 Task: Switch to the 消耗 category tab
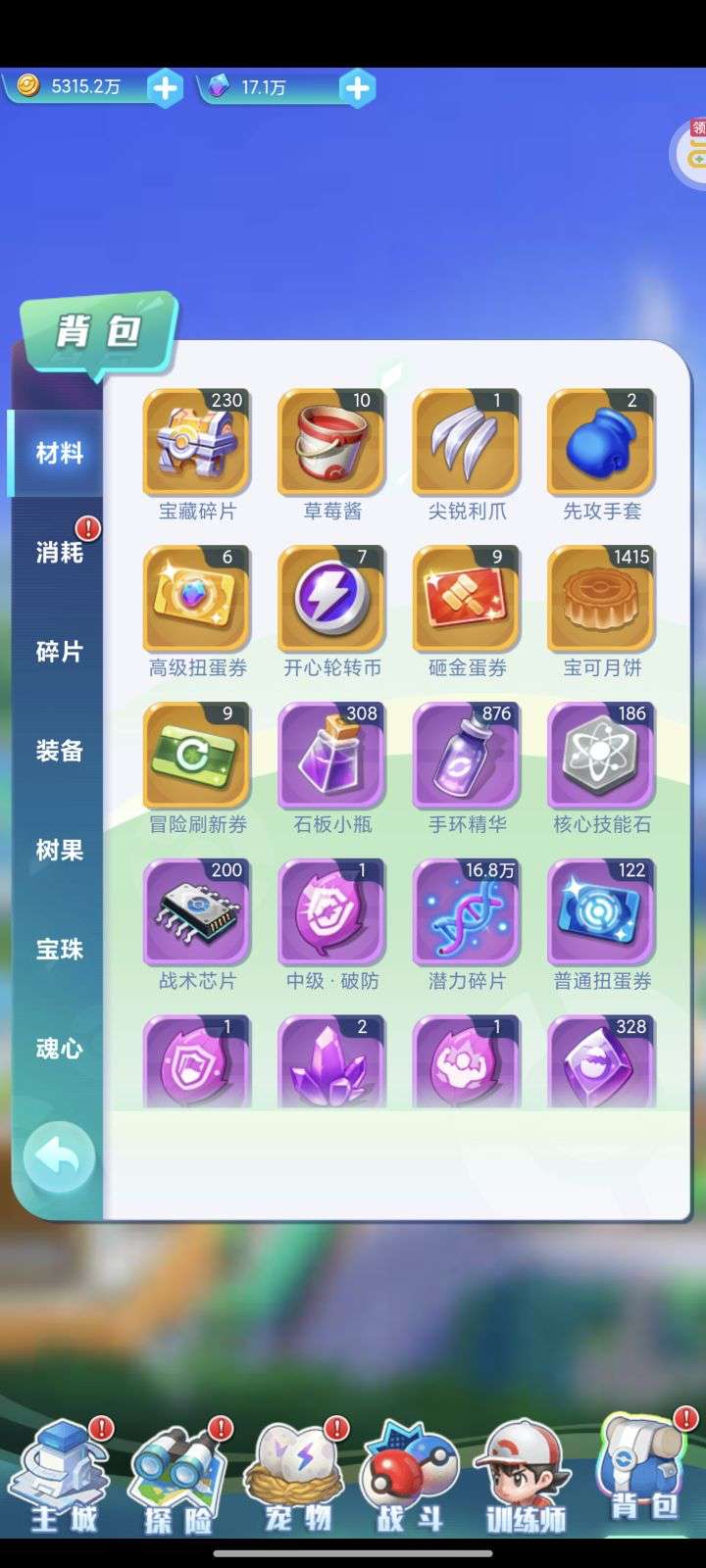tap(59, 553)
